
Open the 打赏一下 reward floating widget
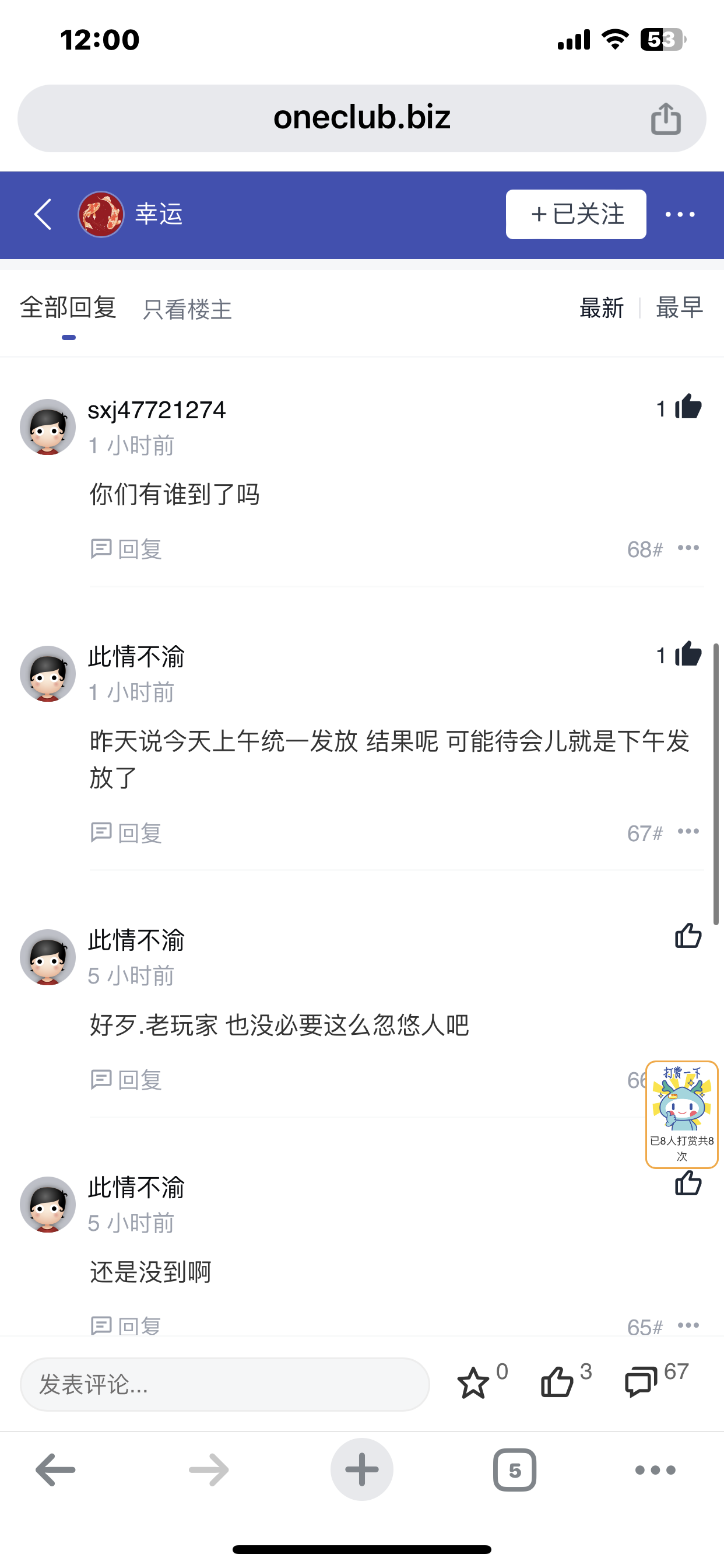[x=681, y=1114]
